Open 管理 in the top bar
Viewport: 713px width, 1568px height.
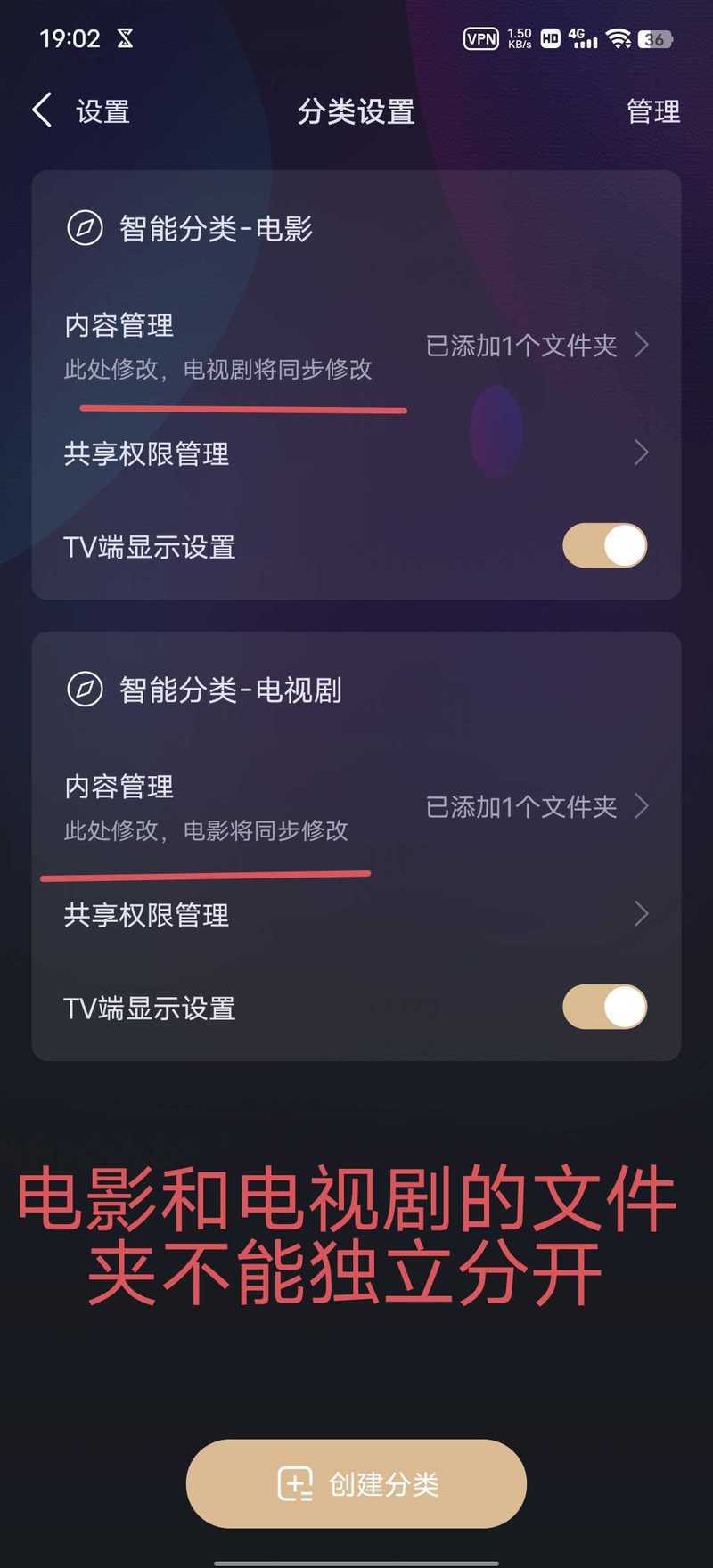click(653, 111)
